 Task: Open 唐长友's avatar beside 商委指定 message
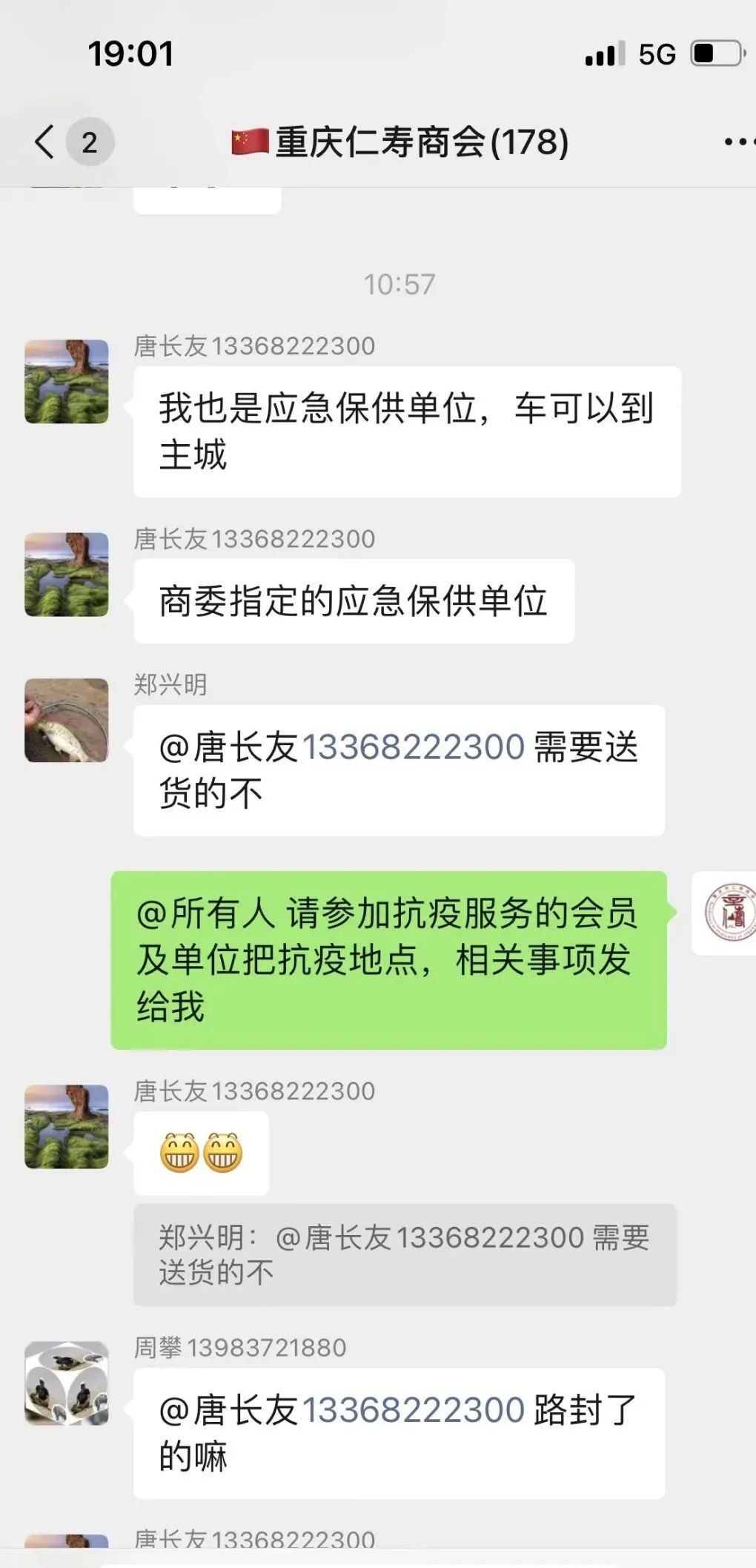pos(67,575)
